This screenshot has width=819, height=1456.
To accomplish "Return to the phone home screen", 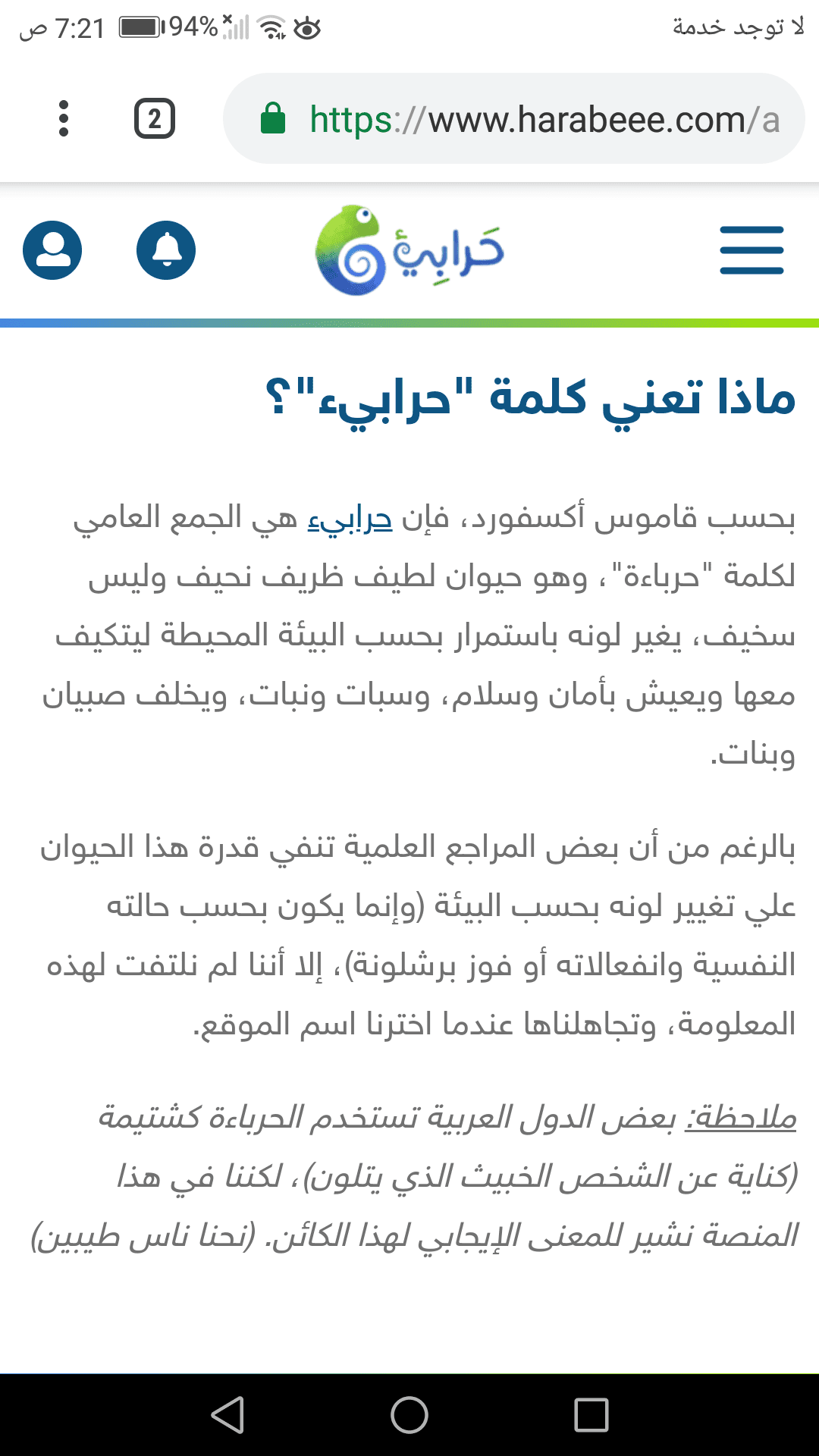I will click(x=409, y=1415).
